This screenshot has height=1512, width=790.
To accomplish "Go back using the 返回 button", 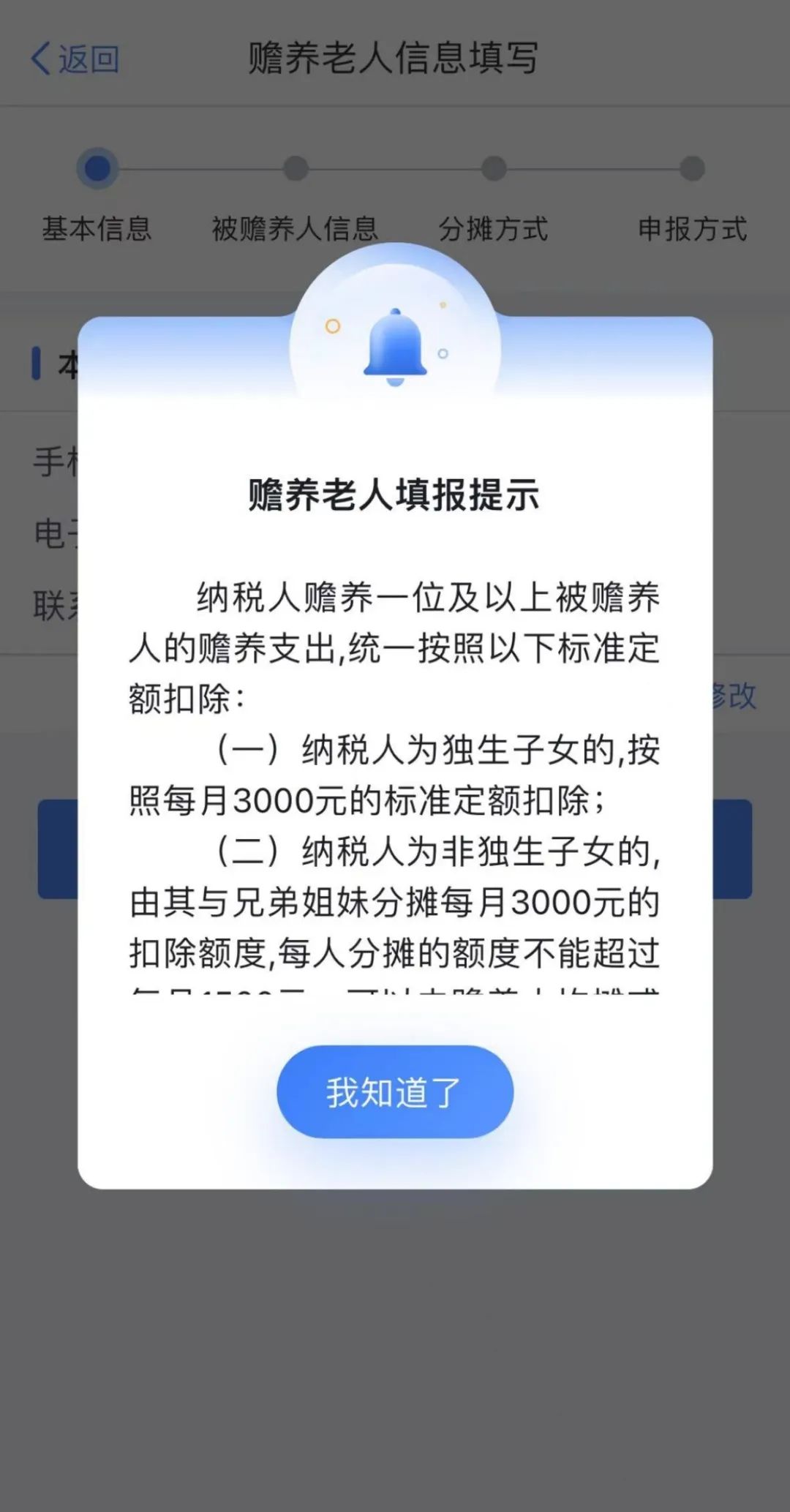I will [75, 59].
